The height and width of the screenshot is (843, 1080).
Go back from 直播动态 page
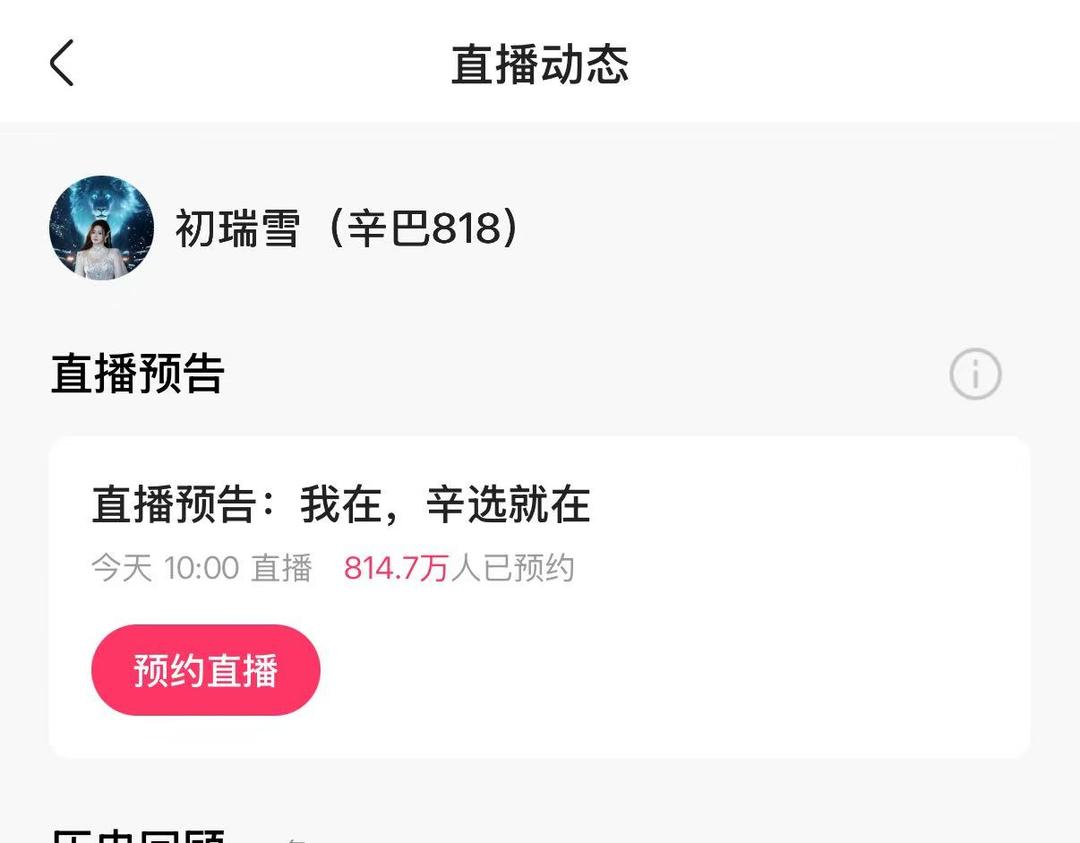62,64
